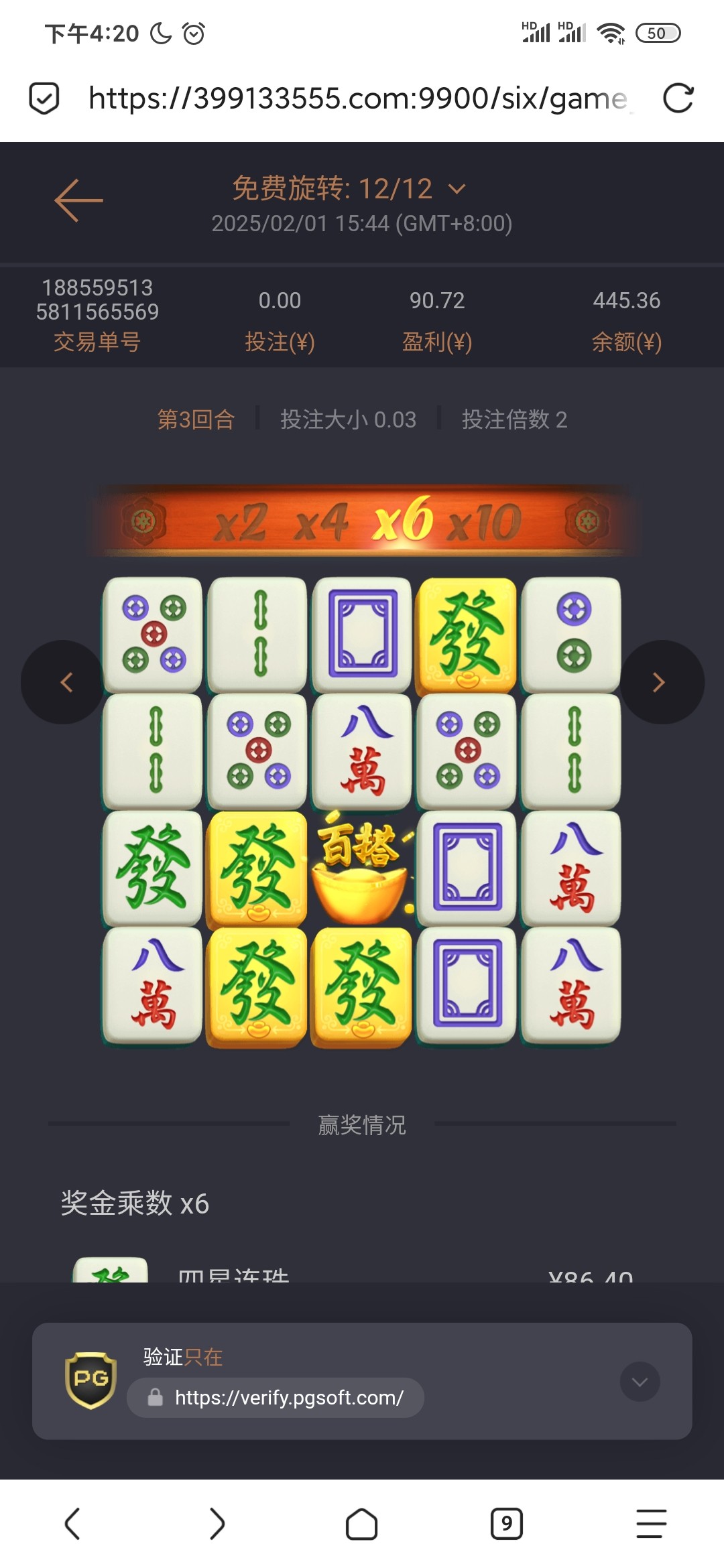Navigate forward in the browser toolbar
The image size is (724, 1568).
[x=217, y=1524]
